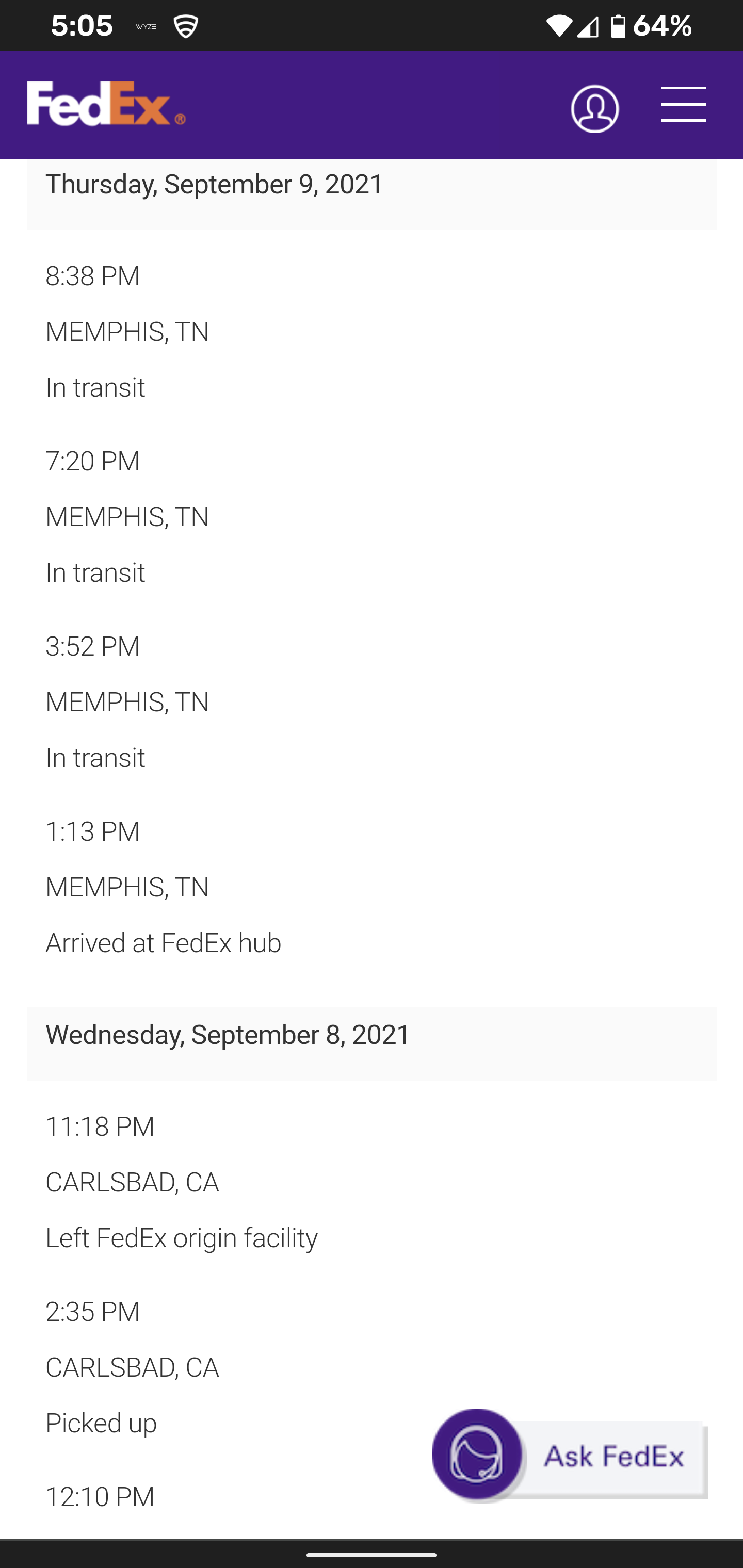Open the WYZE notification icon
The image size is (743, 1568).
pyautogui.click(x=146, y=26)
